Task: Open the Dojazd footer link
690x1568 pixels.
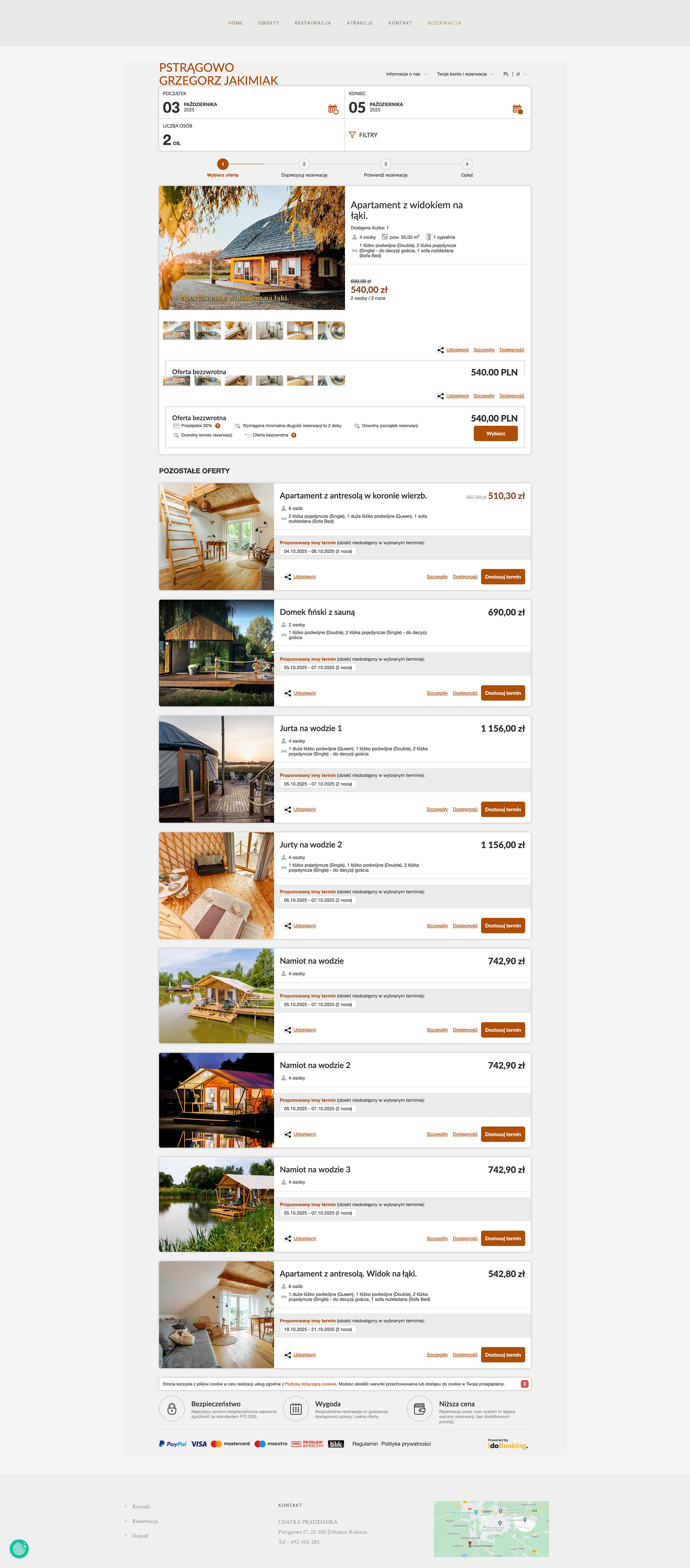Action: coord(140,1536)
